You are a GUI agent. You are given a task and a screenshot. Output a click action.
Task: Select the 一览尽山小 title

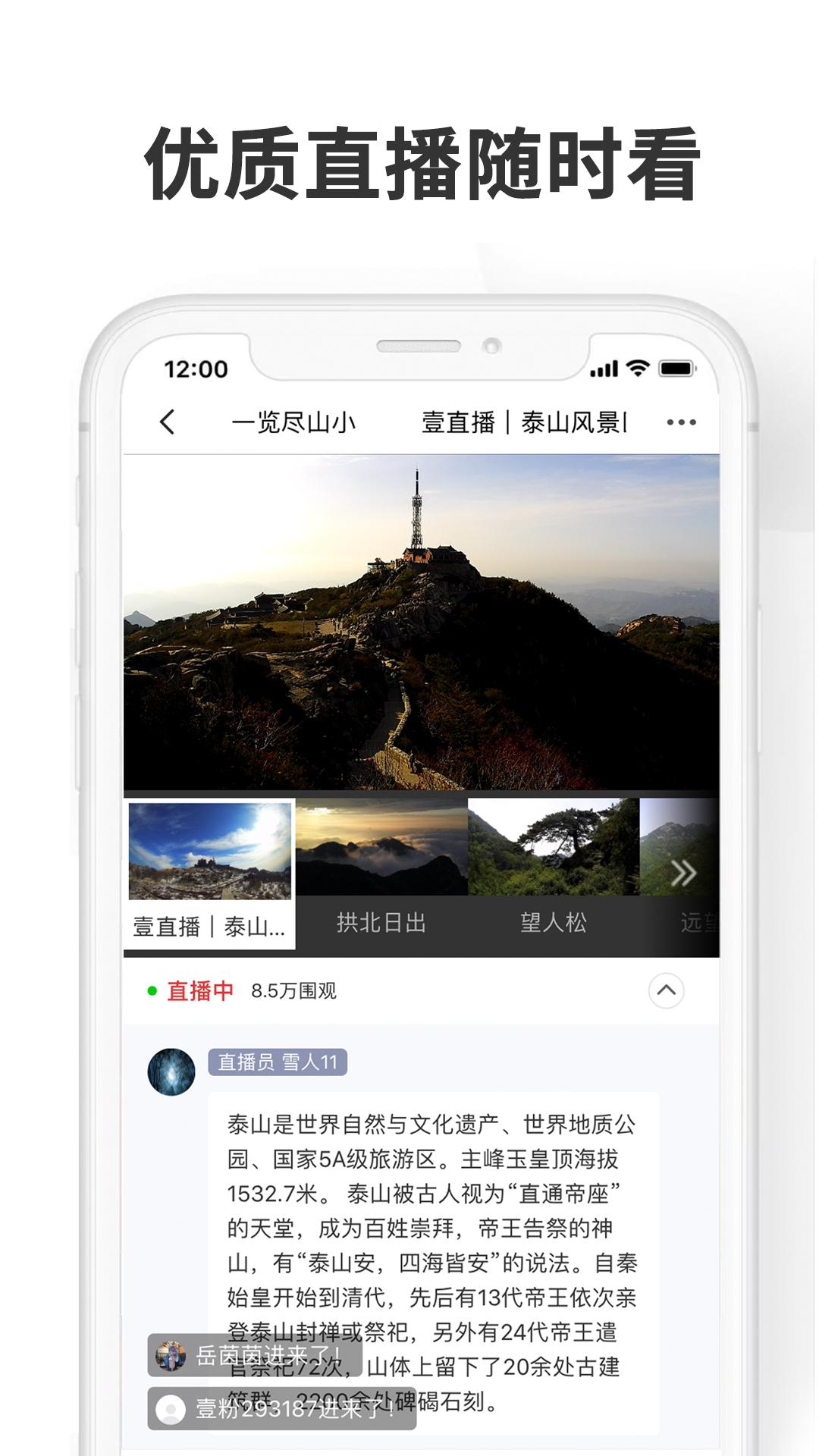click(x=296, y=422)
